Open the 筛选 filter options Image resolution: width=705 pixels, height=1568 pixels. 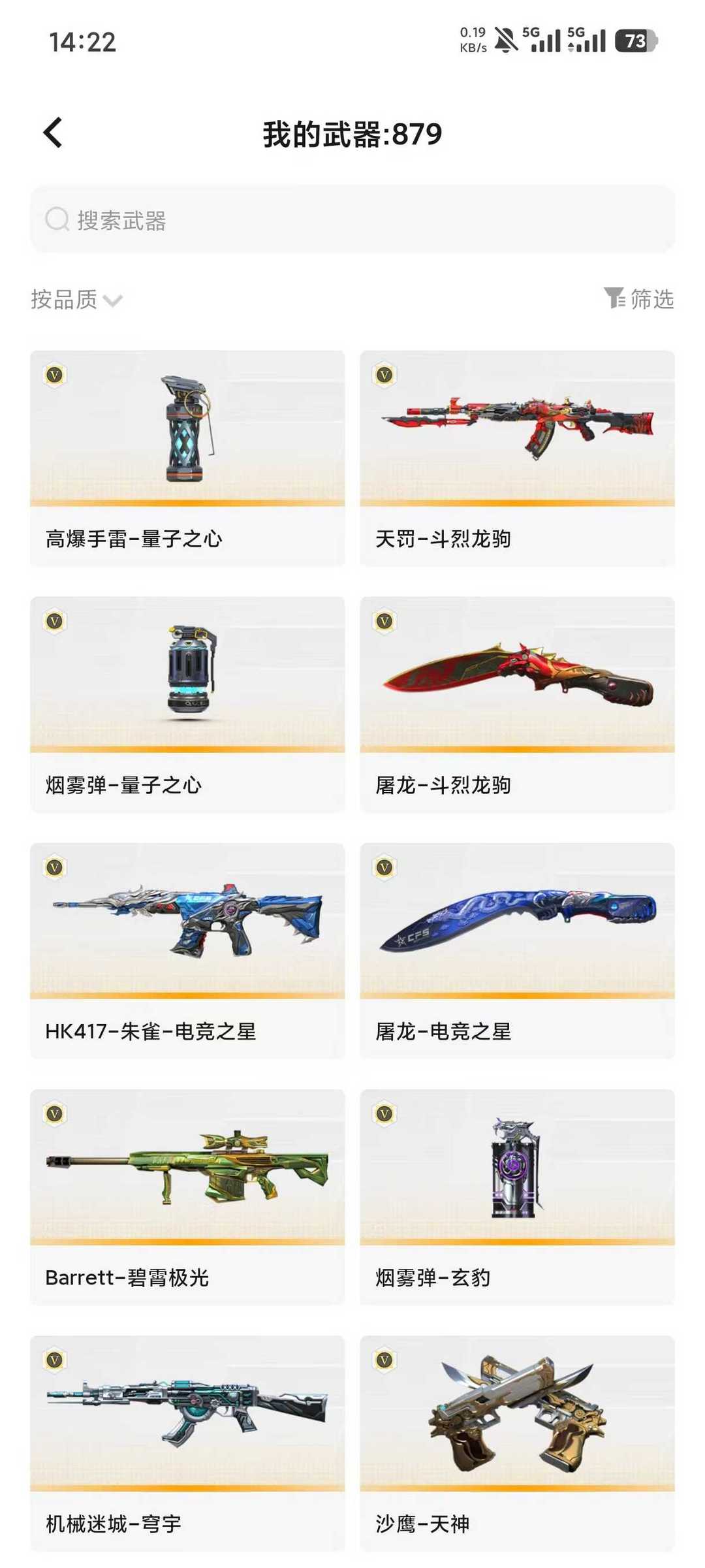point(639,298)
